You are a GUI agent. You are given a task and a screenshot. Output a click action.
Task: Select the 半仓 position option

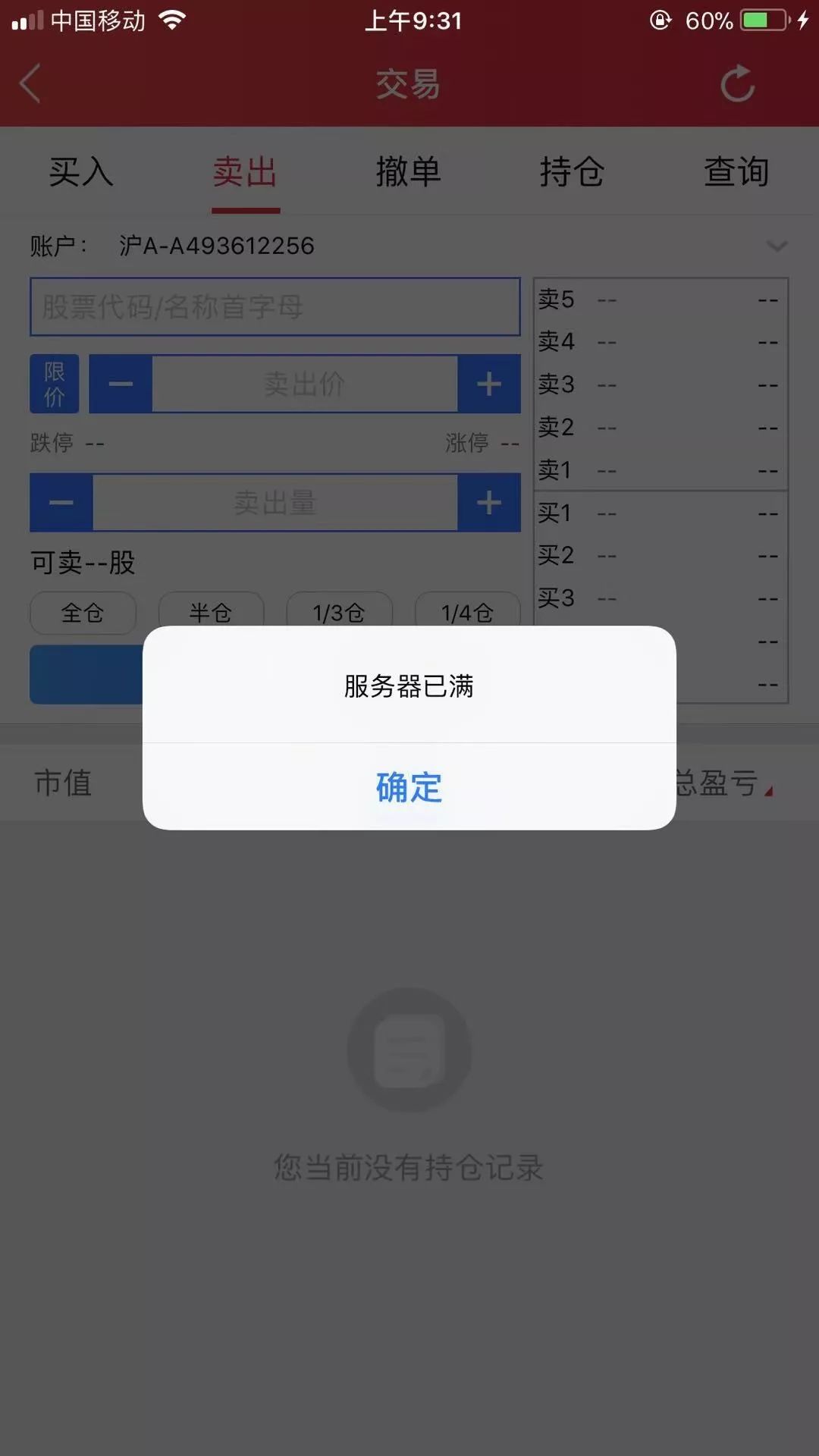point(211,613)
